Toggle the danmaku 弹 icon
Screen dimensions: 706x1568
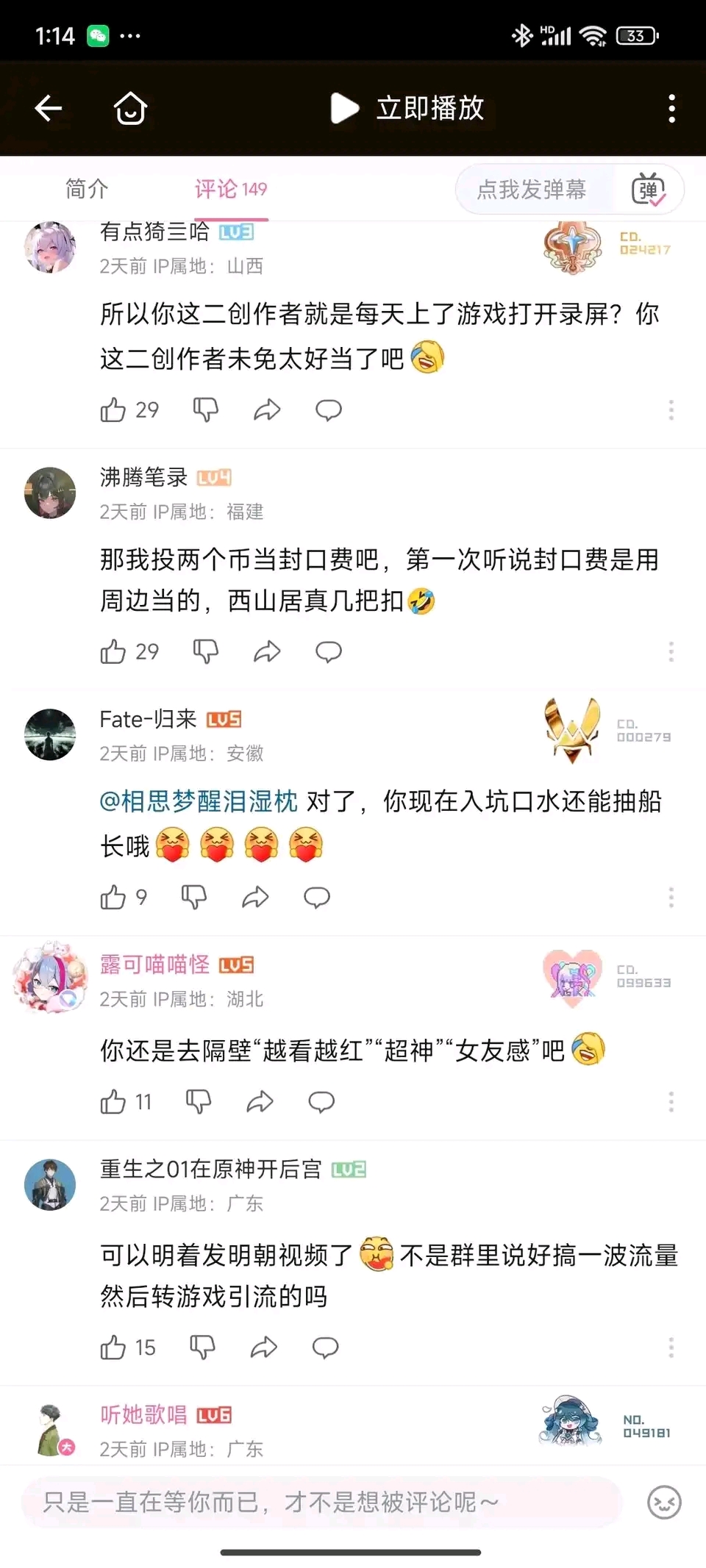point(649,190)
